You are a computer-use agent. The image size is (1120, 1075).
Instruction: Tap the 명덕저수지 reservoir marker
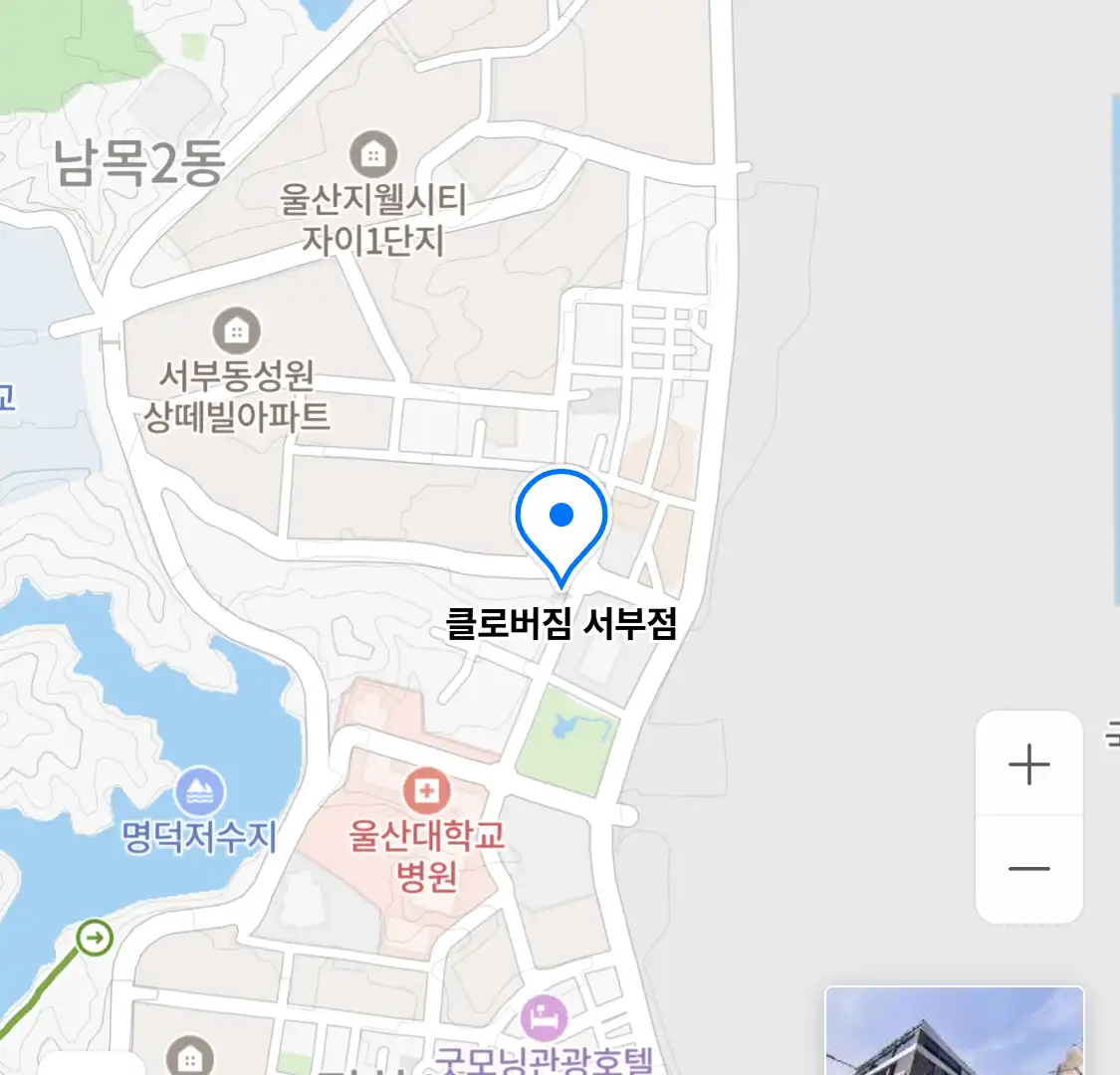pos(199,793)
